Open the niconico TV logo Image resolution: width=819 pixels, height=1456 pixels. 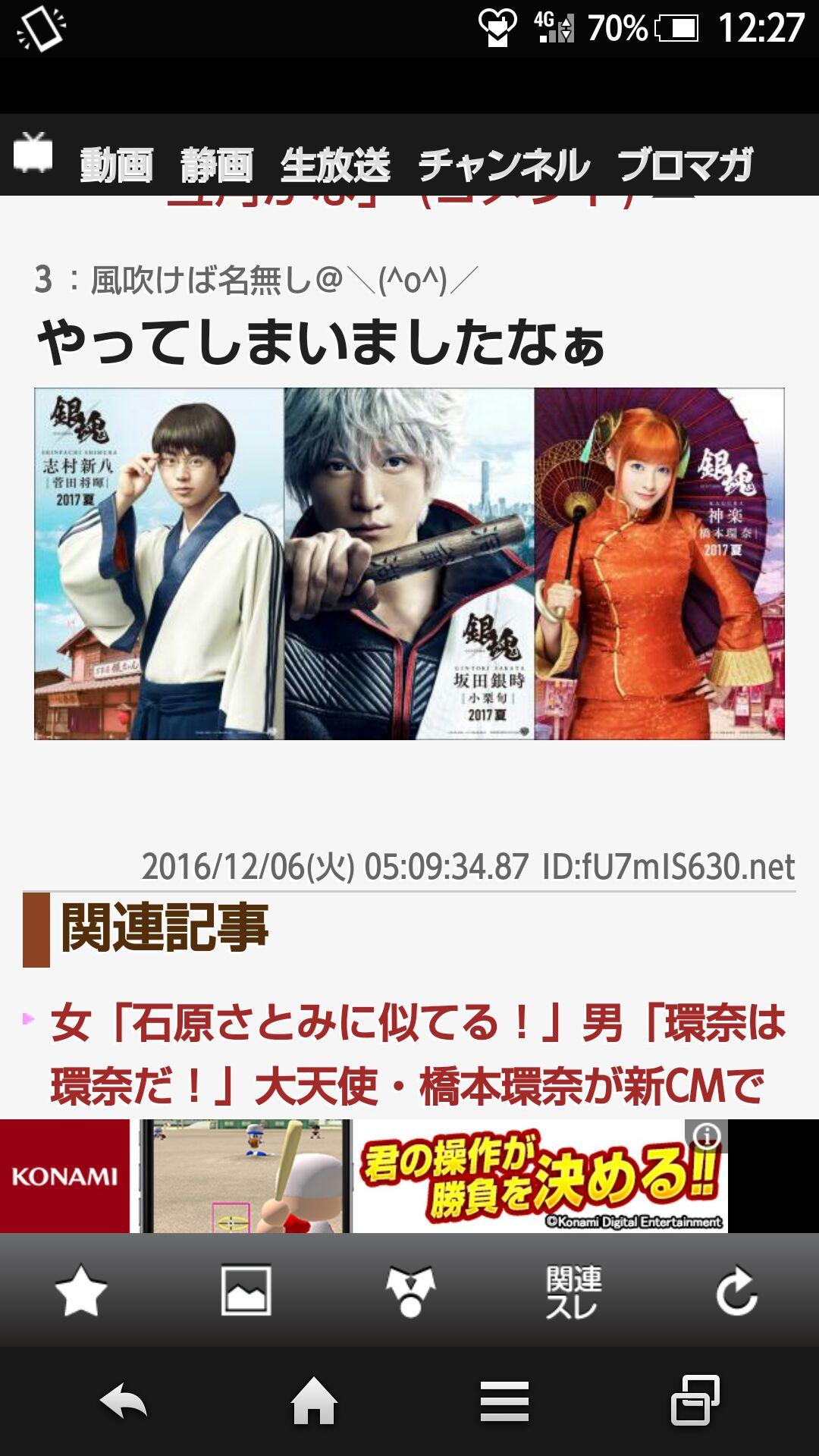[x=33, y=153]
